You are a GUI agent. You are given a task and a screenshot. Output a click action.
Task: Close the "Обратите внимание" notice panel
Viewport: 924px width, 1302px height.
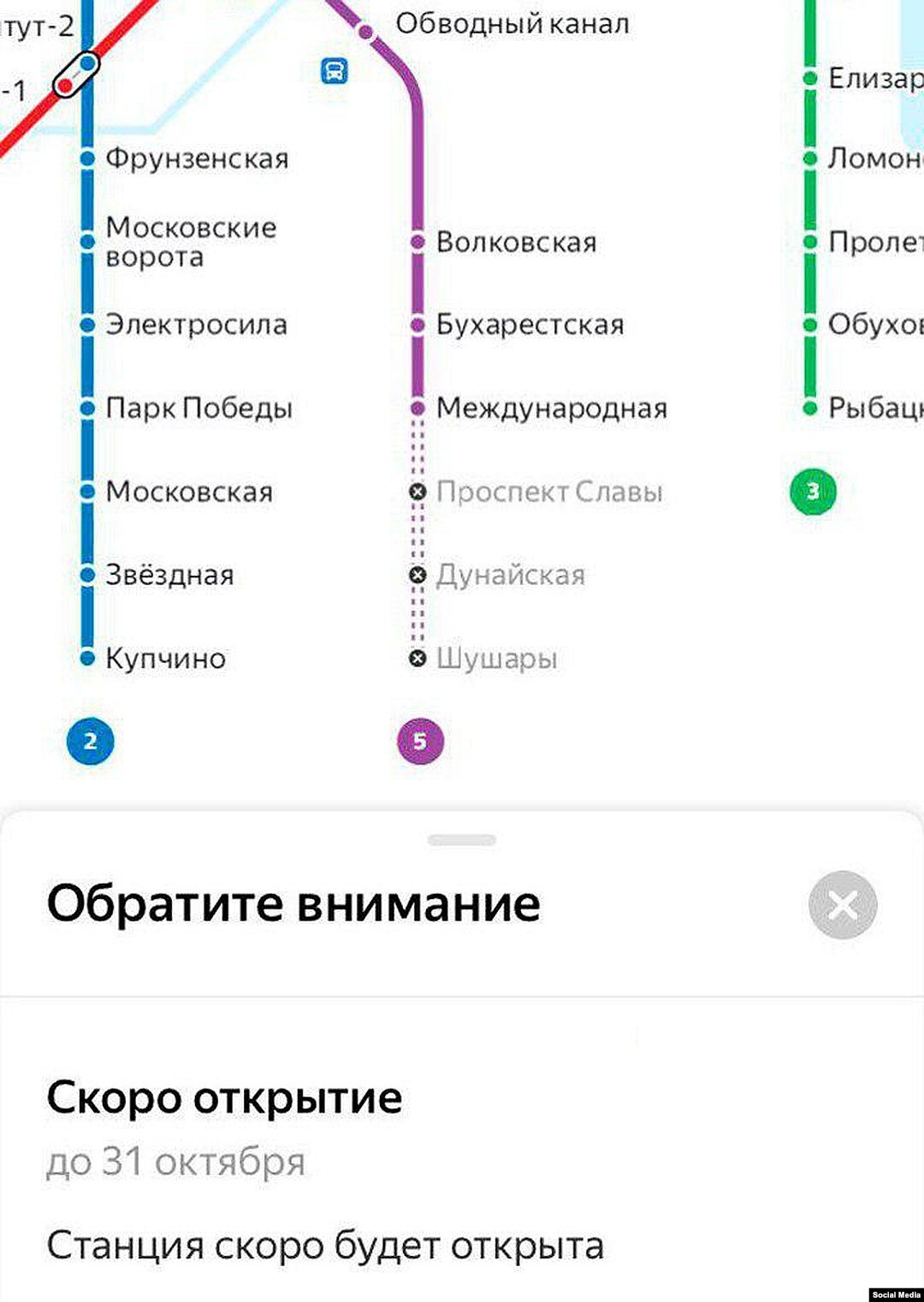pyautogui.click(x=842, y=905)
